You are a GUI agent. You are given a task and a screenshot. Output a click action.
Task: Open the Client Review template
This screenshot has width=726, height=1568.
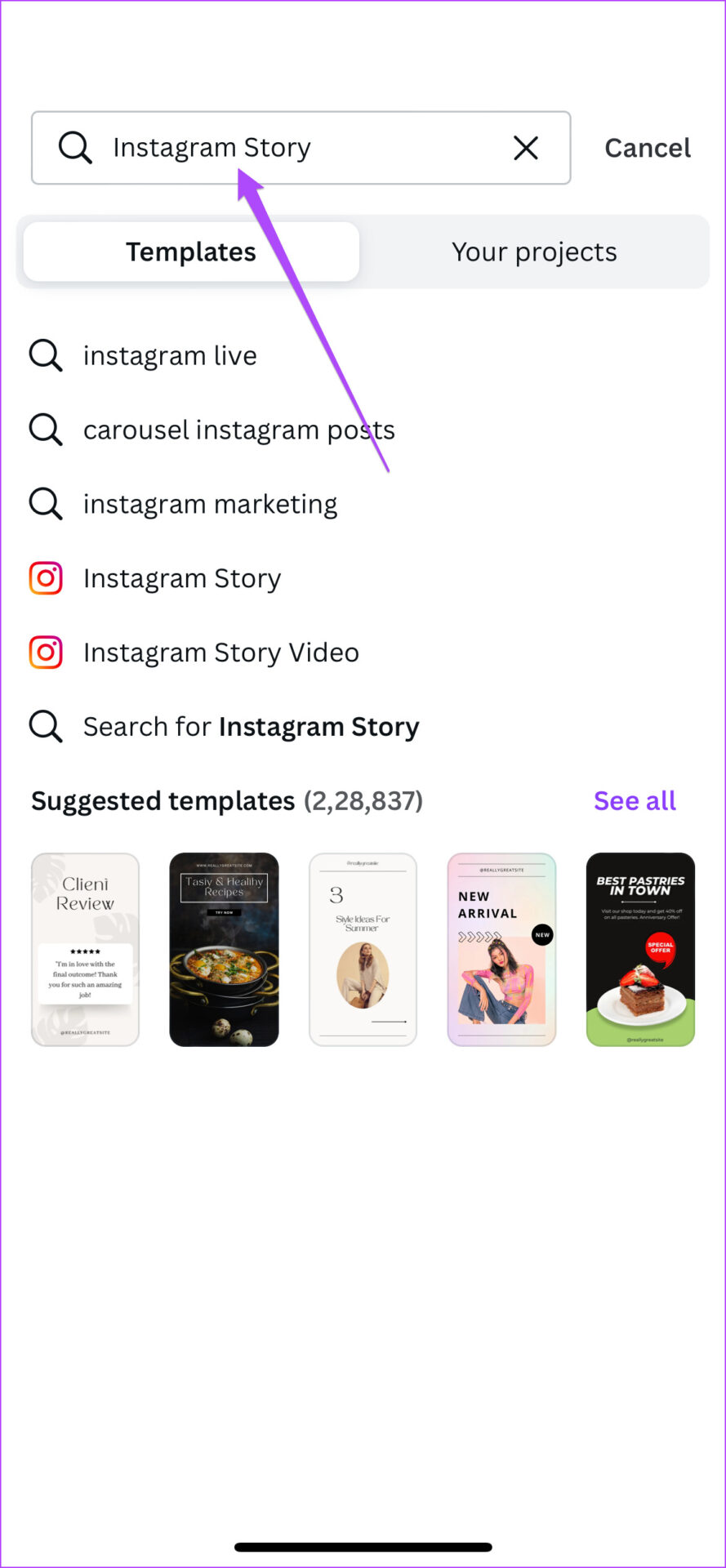85,950
